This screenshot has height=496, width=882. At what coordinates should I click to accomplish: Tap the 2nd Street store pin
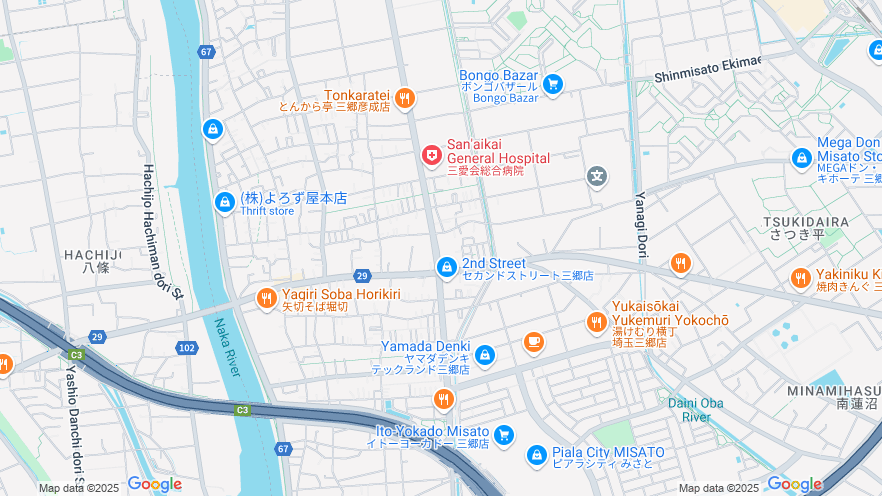point(446,267)
